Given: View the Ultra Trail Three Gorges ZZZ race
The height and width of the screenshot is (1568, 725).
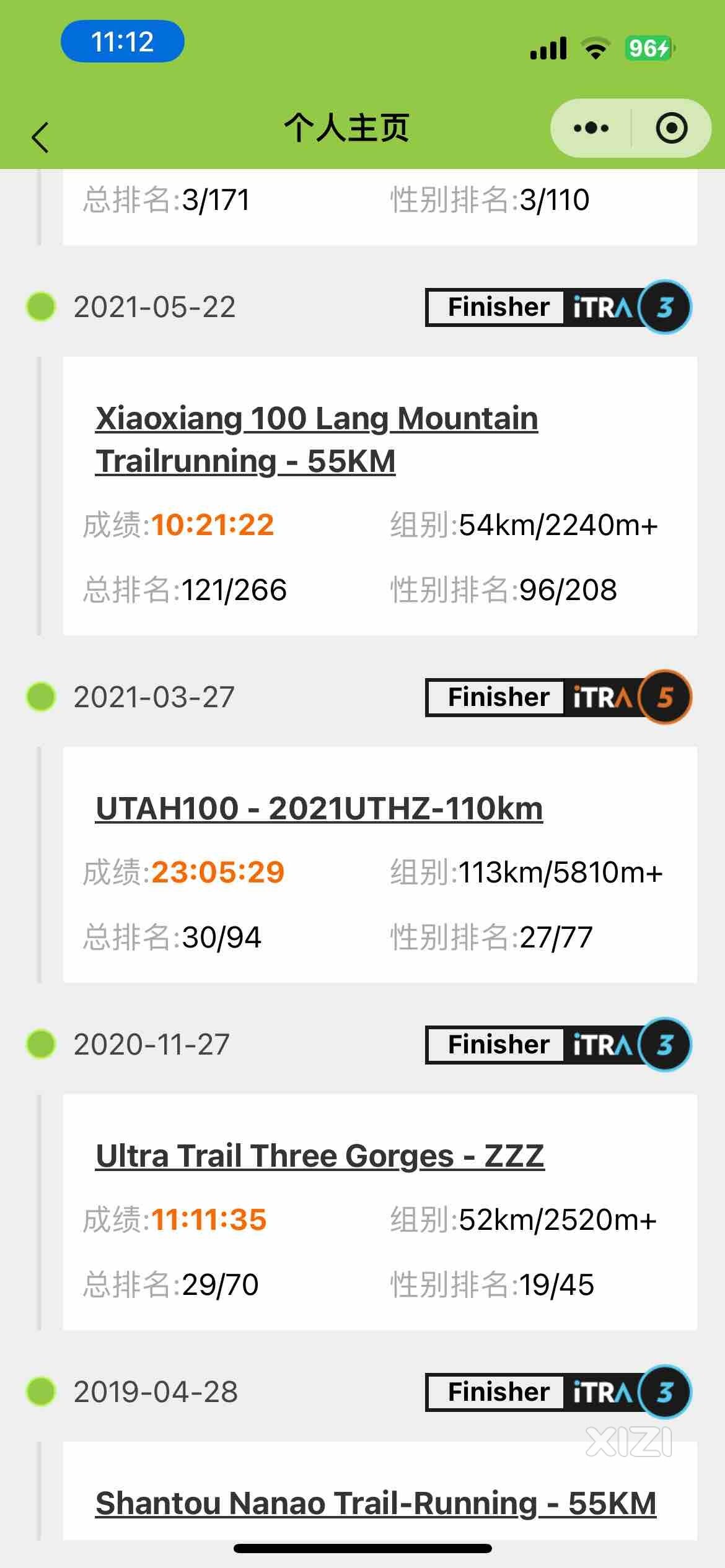Looking at the screenshot, I should coord(320,1156).
